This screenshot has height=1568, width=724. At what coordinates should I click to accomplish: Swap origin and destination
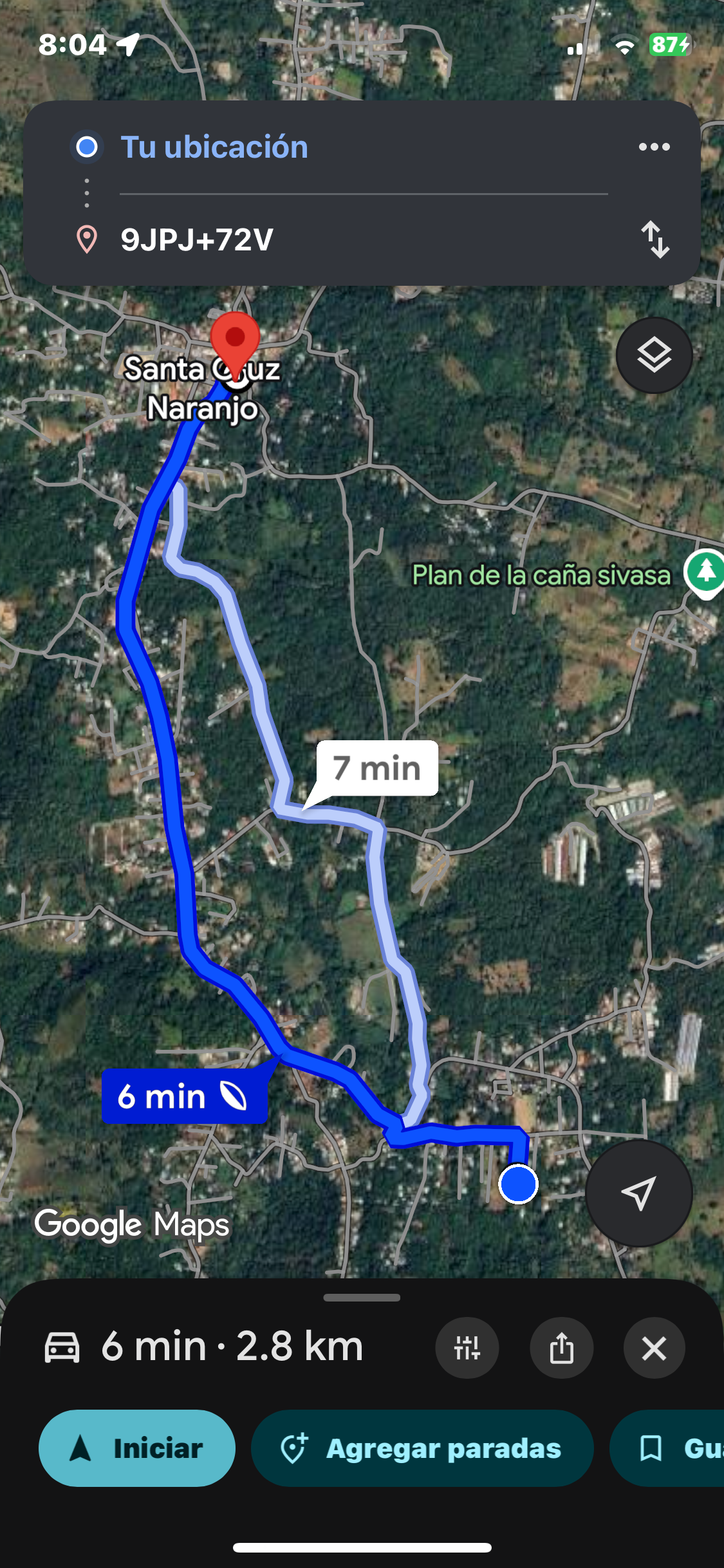click(654, 239)
